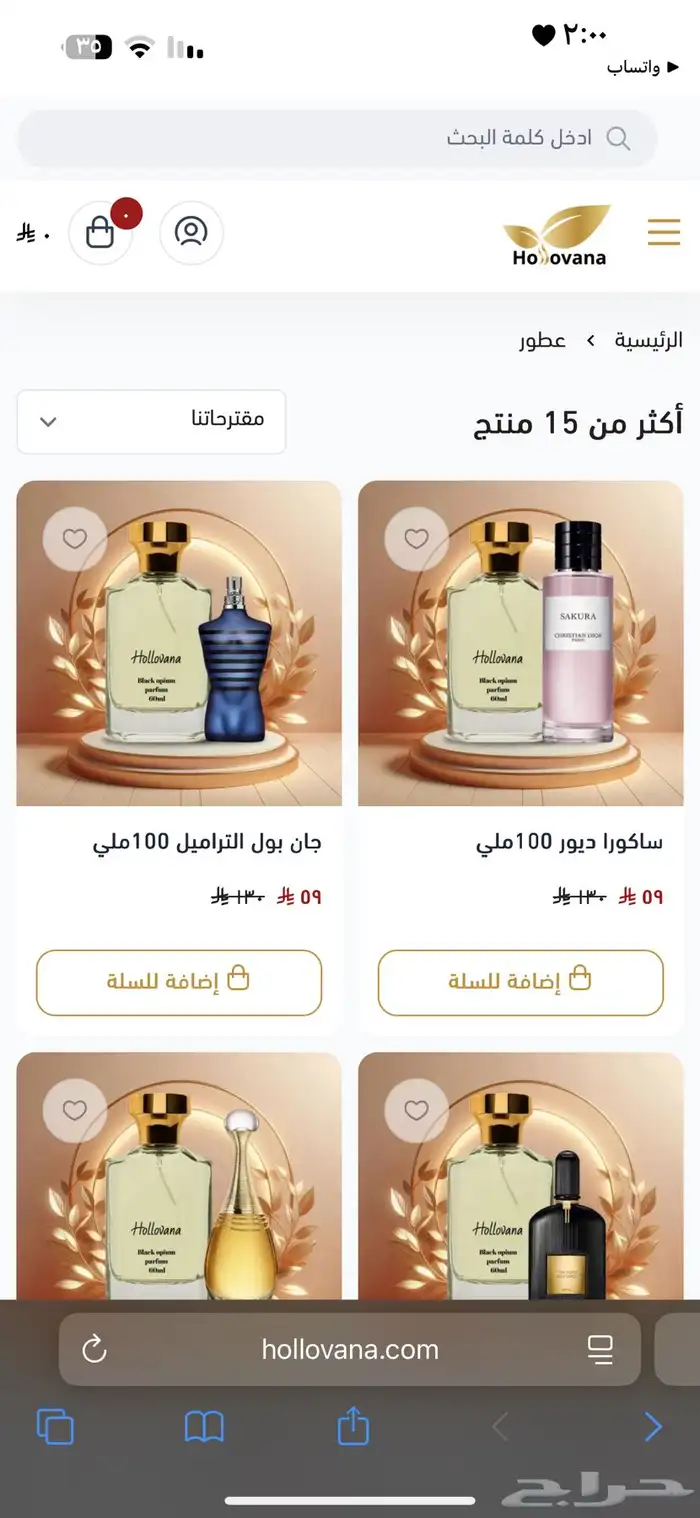Image resolution: width=700 pixels, height=1518 pixels.
Task: View the shopping cart
Action: [x=101, y=233]
